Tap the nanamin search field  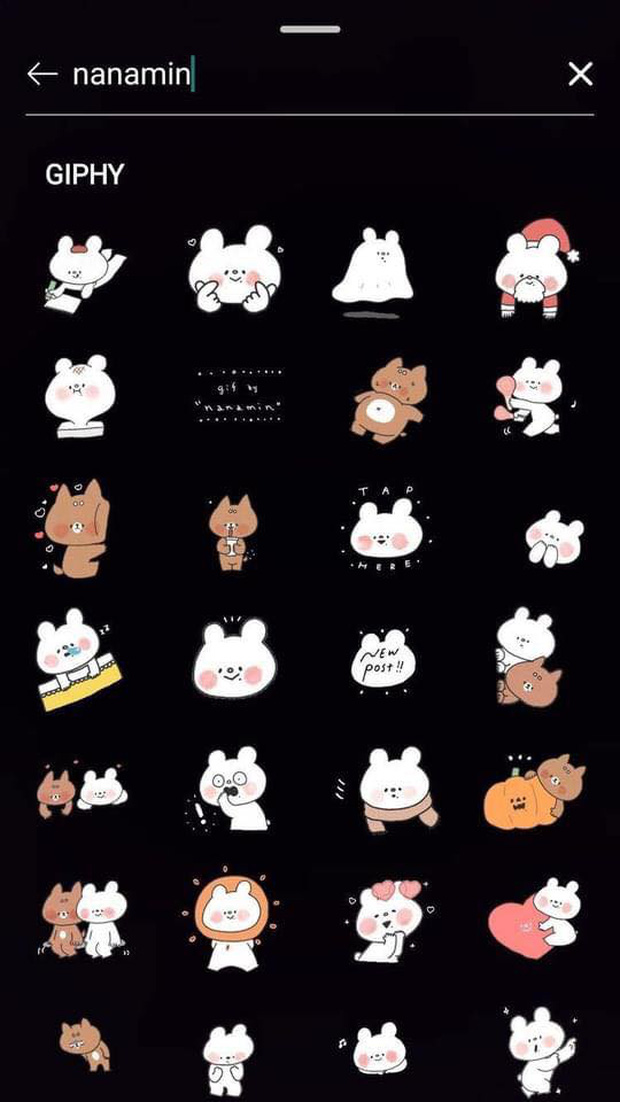pyautogui.click(x=300, y=74)
